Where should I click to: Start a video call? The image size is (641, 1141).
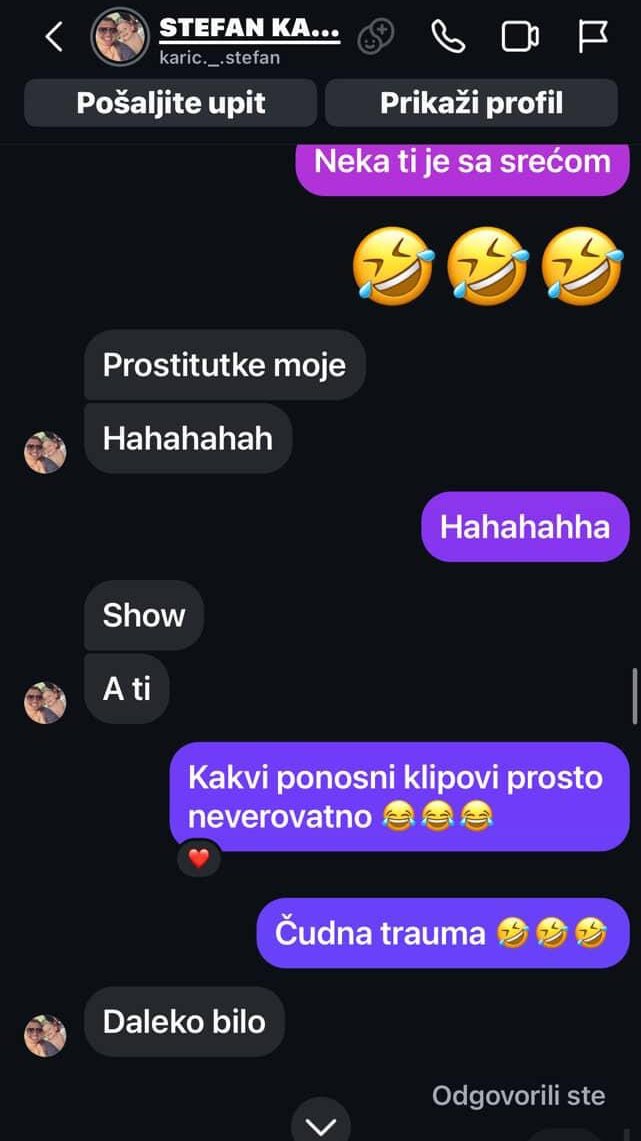pos(519,38)
